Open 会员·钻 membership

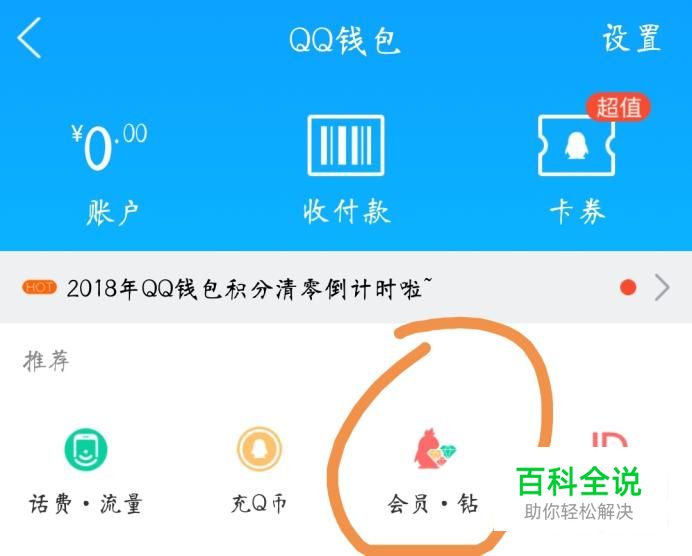433,470
